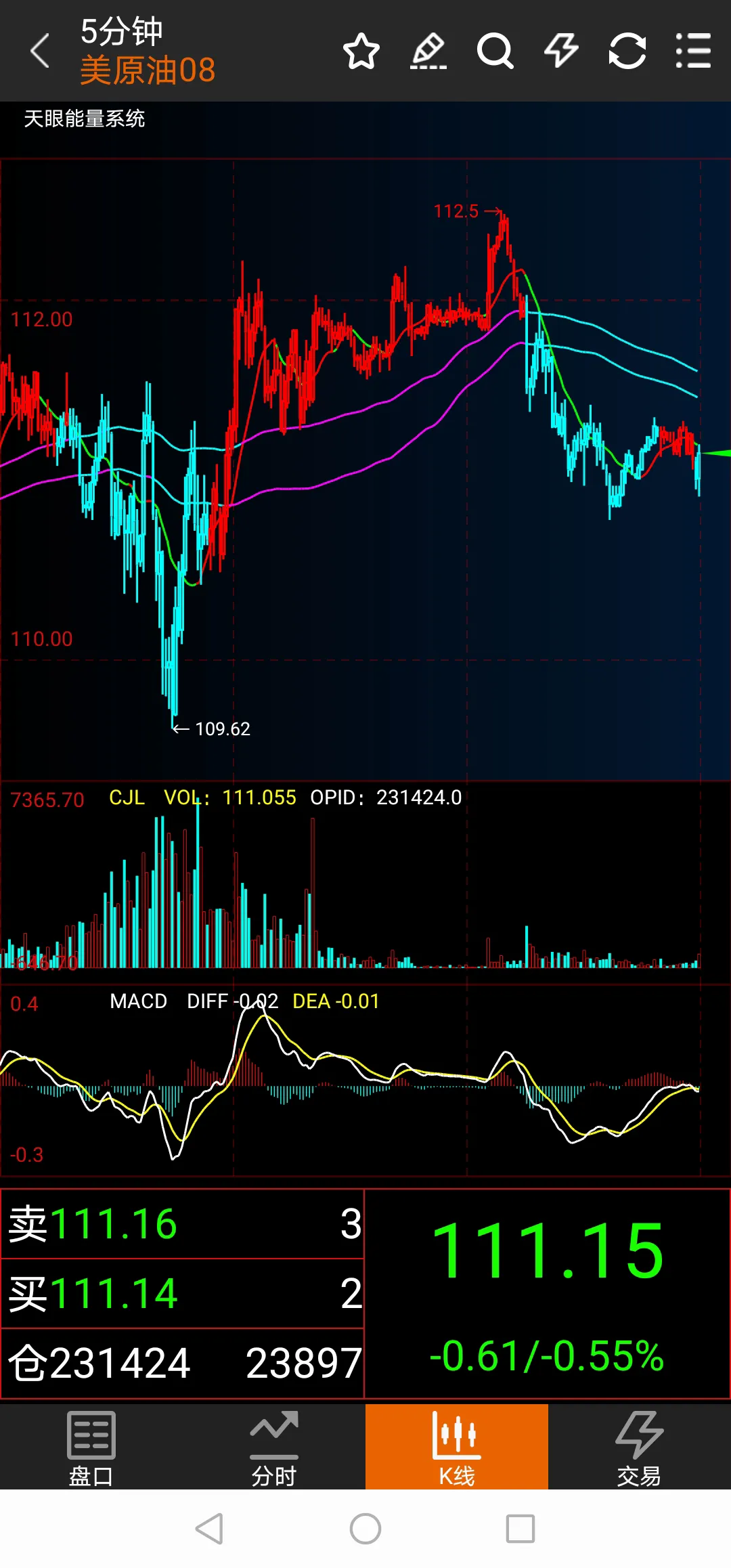Viewport: 731px width, 1568px height.
Task: Switch to the 盘口 tab
Action: click(x=91, y=1447)
